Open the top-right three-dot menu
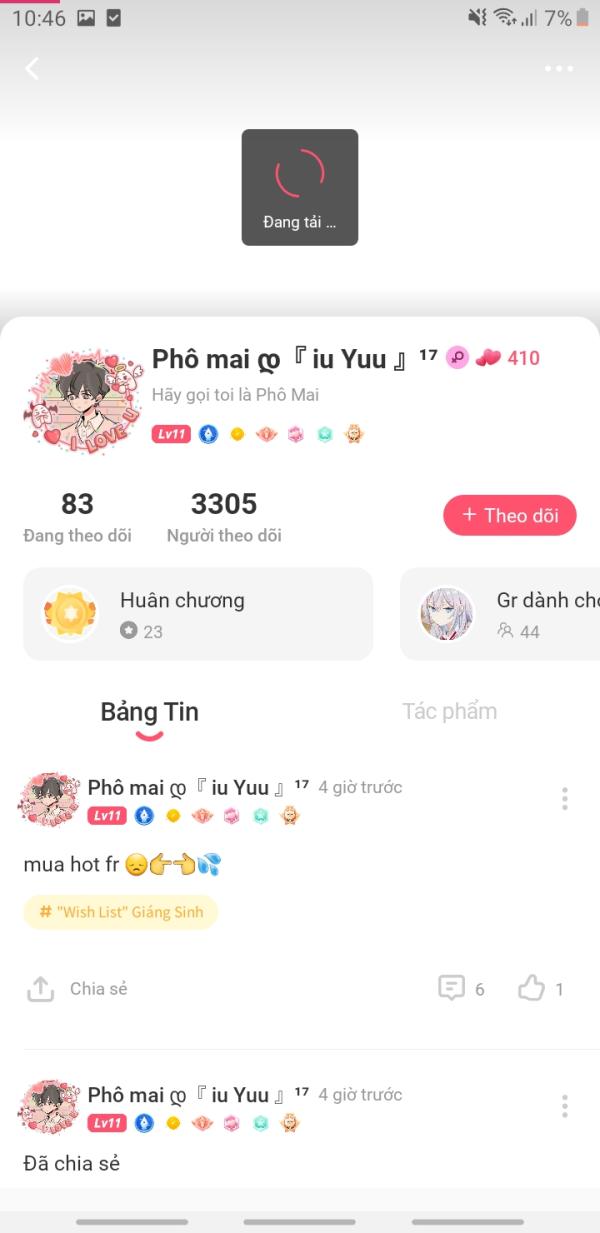The width and height of the screenshot is (600, 1233). tap(559, 69)
